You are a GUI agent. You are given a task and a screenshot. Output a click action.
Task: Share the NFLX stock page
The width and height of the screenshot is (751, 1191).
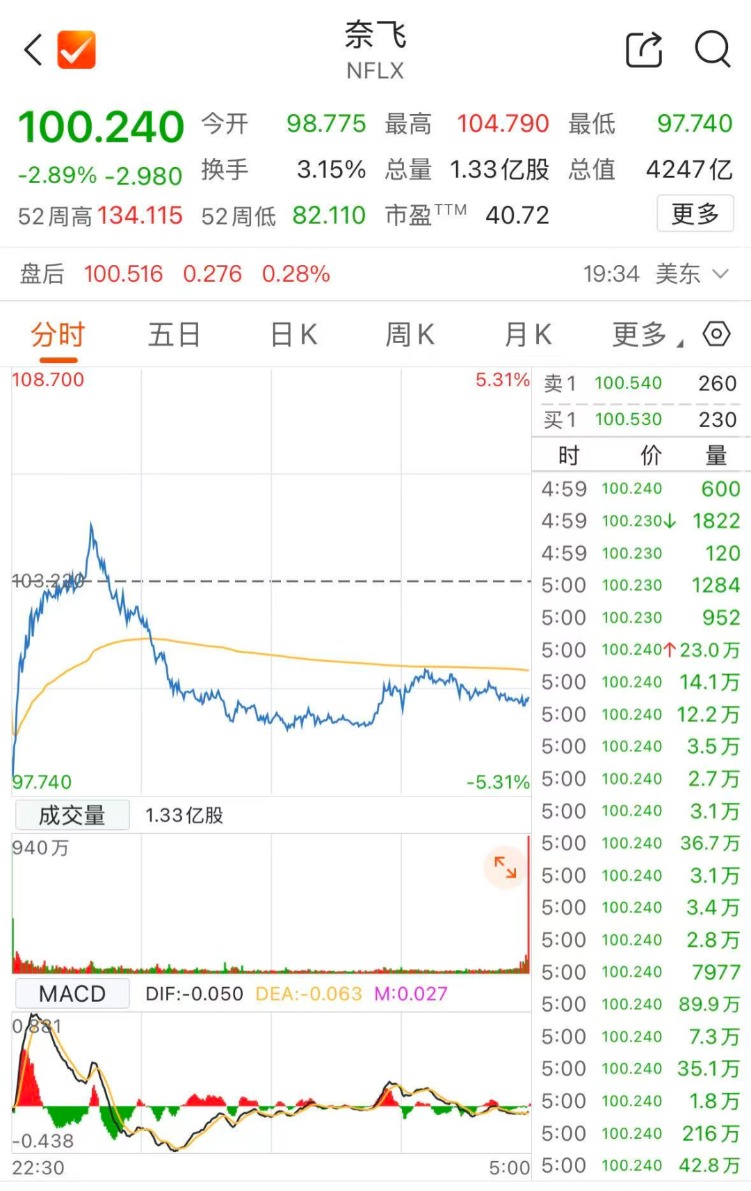[644, 49]
